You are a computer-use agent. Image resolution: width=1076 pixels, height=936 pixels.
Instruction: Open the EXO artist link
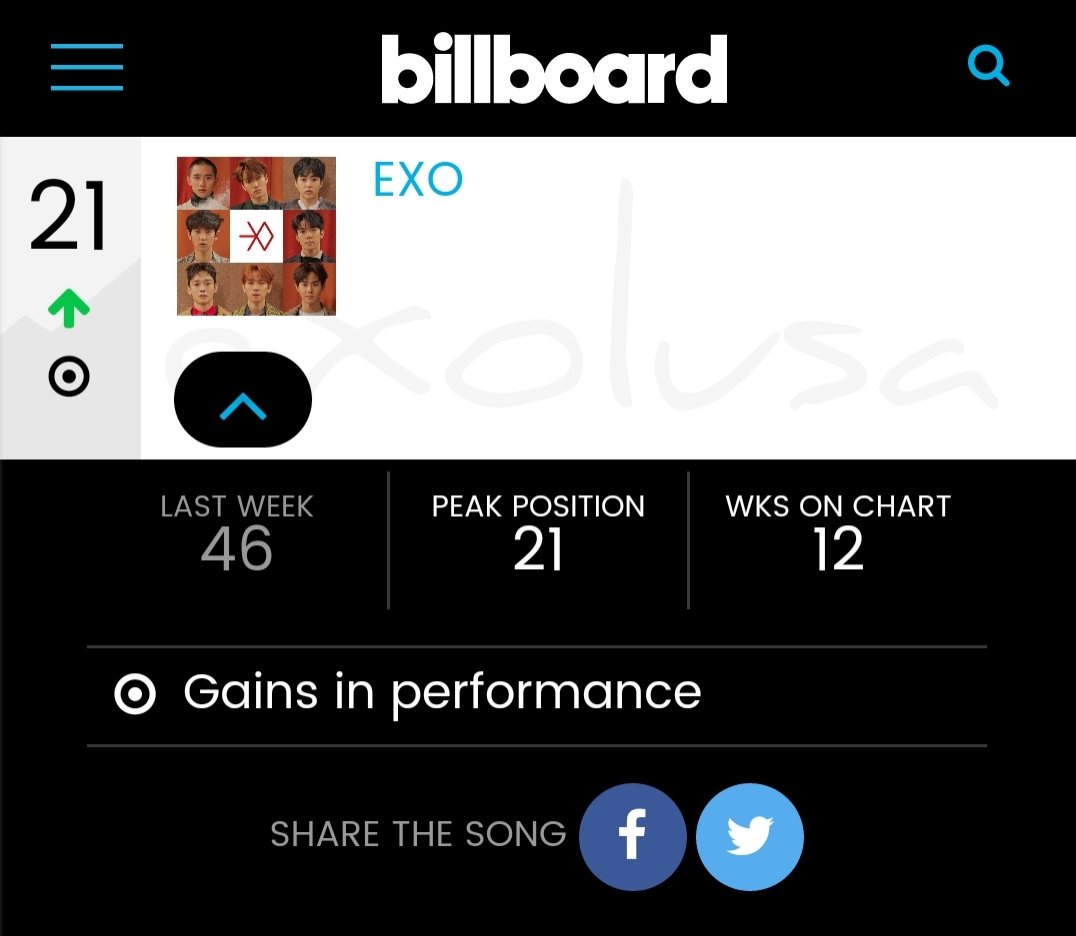(418, 180)
